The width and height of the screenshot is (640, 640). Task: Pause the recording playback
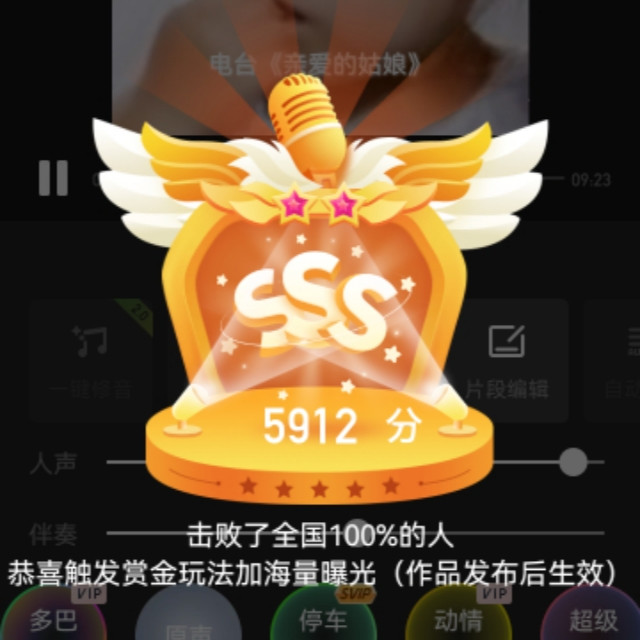point(53,178)
